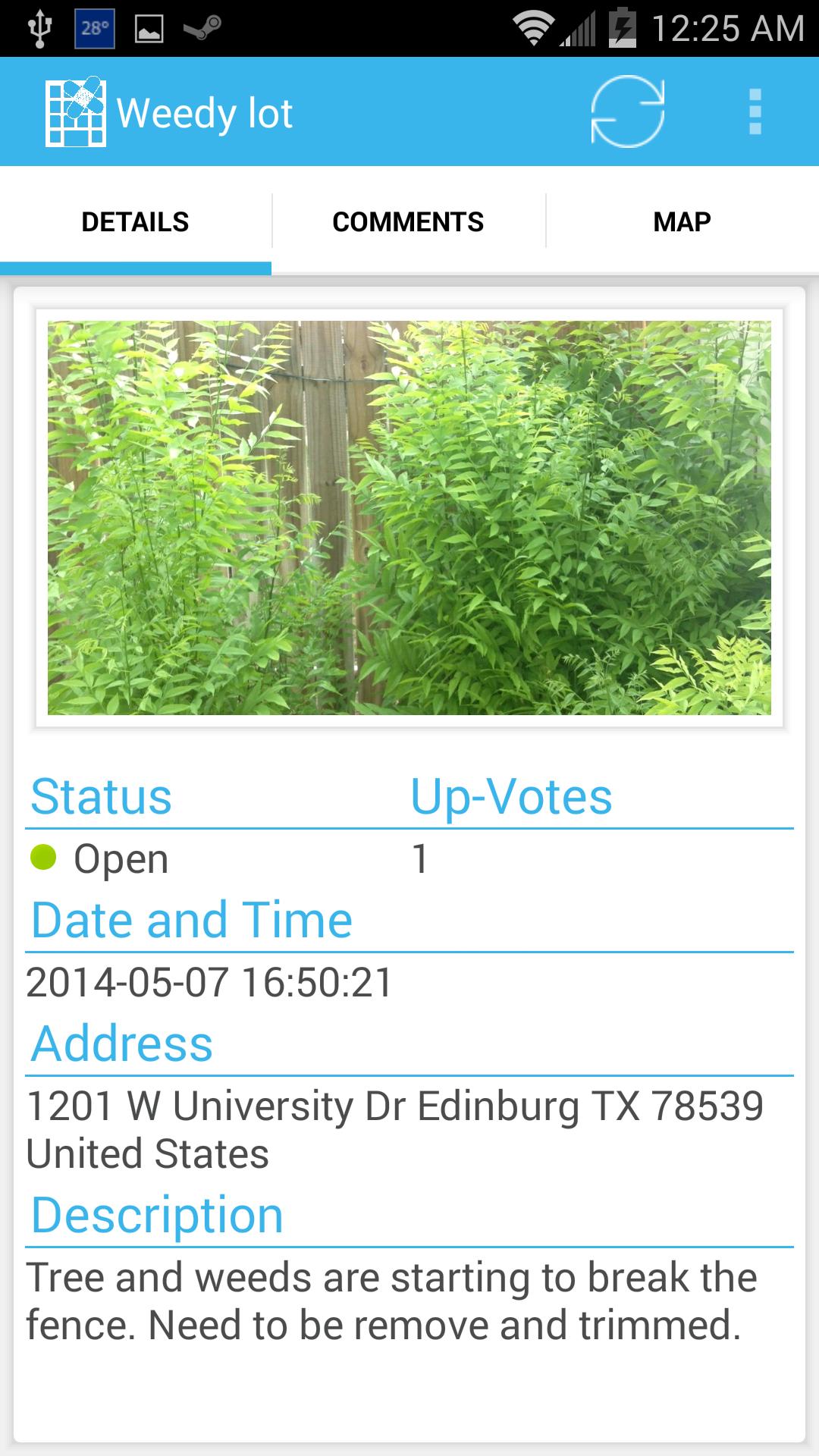Switch to the Map tab
Image resolution: width=819 pixels, height=1456 pixels.
pos(682,222)
